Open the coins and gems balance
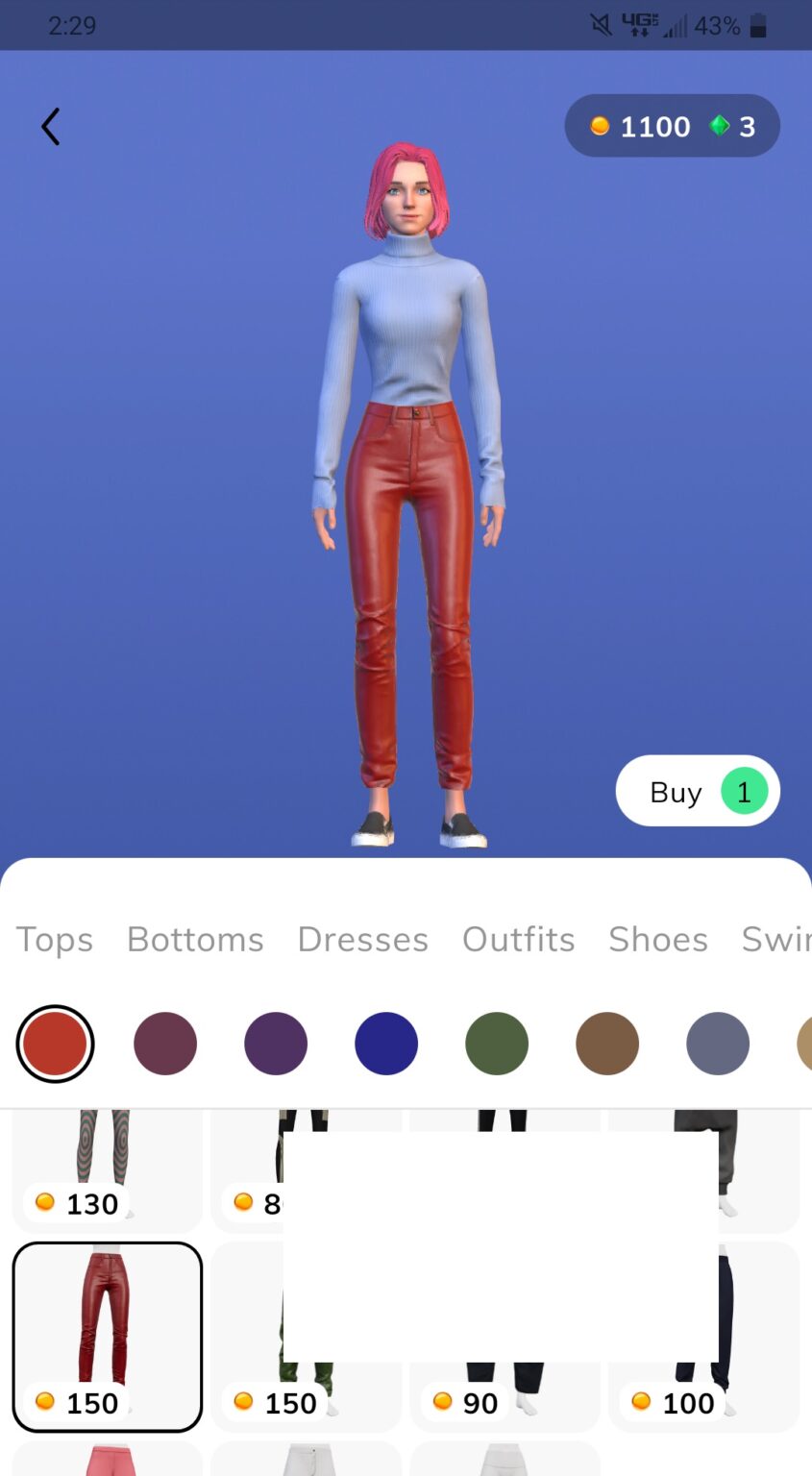Viewport: 812px width, 1476px height. click(x=672, y=126)
